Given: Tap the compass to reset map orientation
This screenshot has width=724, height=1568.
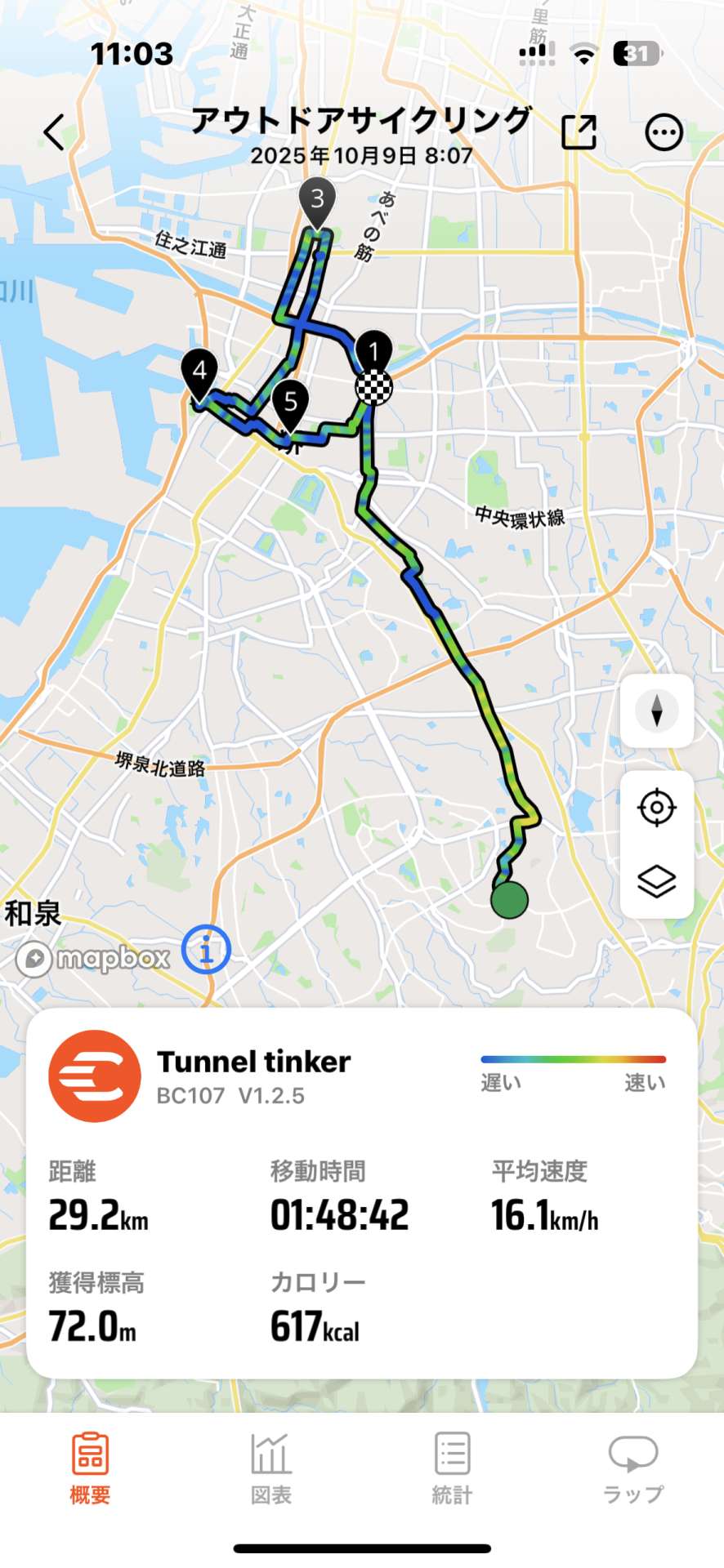Looking at the screenshot, I should tap(657, 710).
